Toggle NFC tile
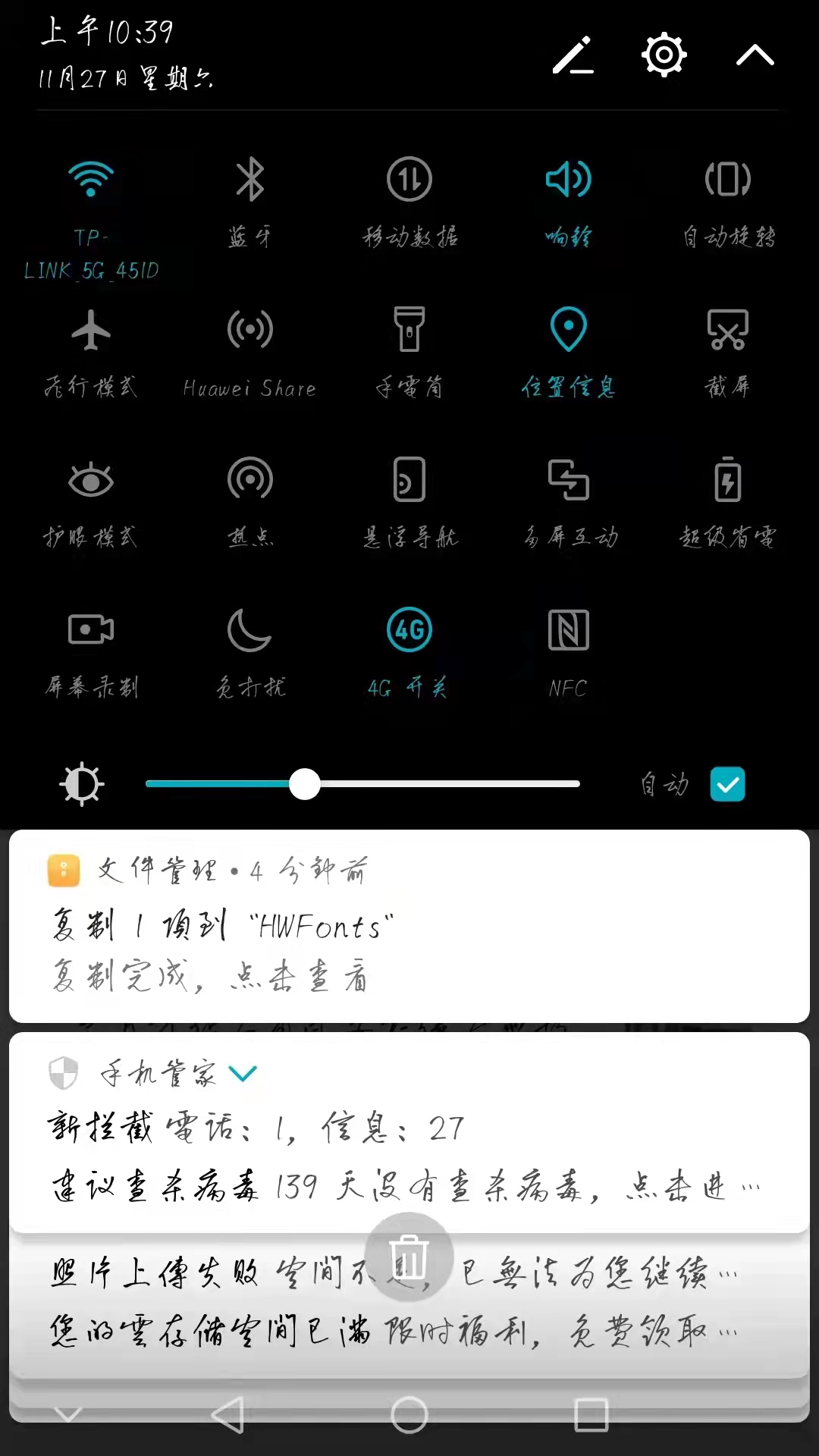The width and height of the screenshot is (819, 1456). (x=568, y=630)
